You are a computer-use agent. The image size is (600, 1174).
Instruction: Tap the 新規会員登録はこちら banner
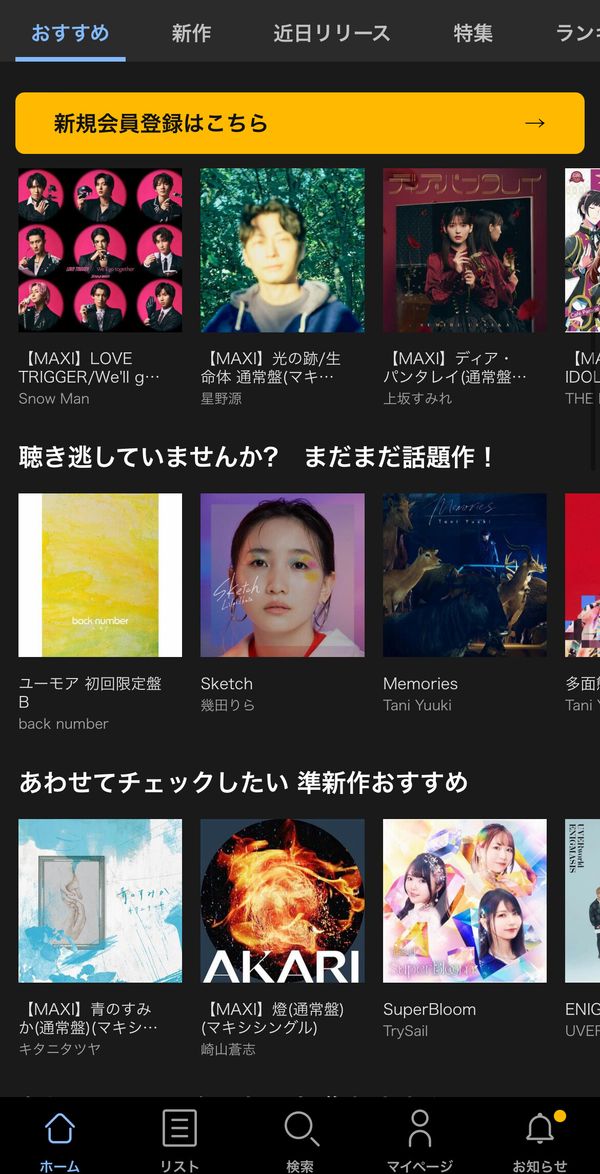click(300, 123)
